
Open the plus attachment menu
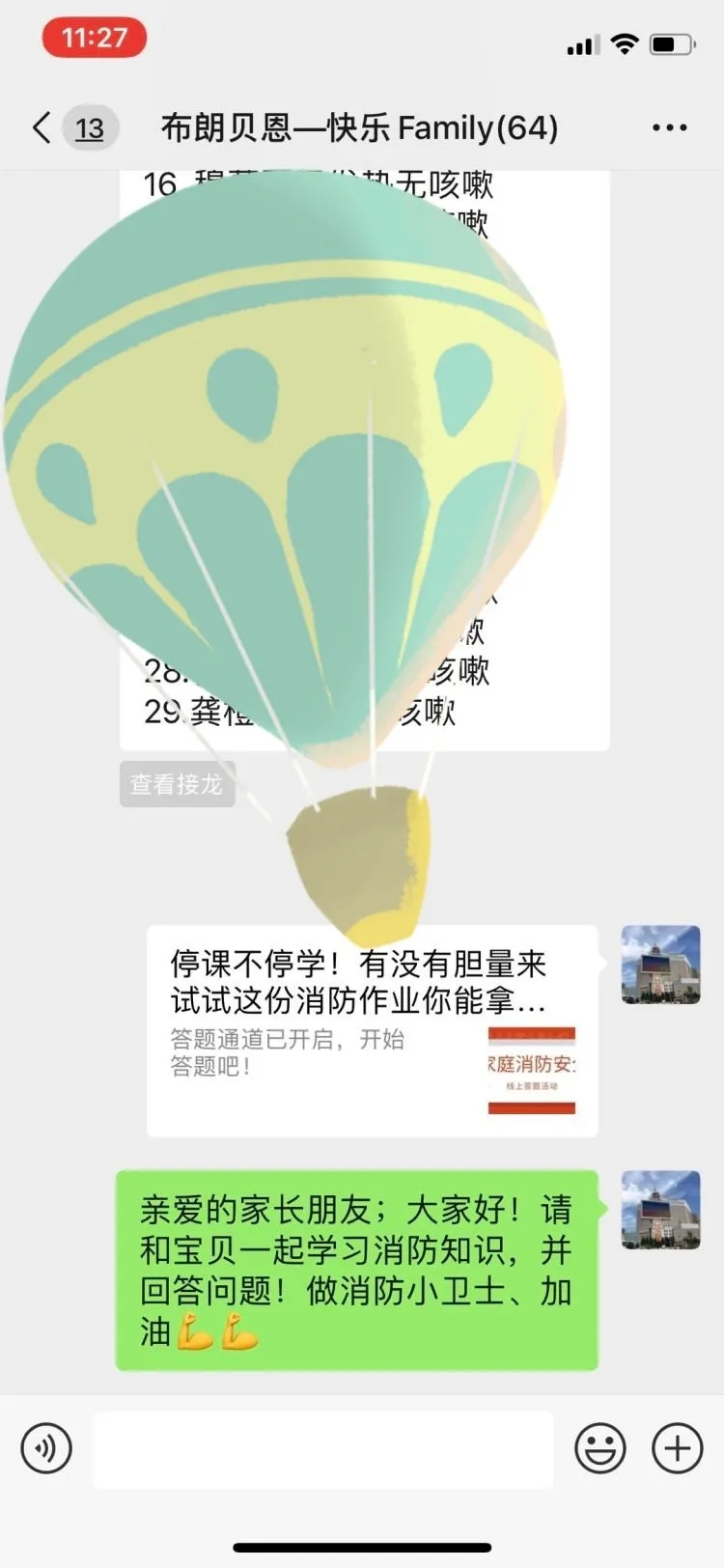[x=677, y=1448]
